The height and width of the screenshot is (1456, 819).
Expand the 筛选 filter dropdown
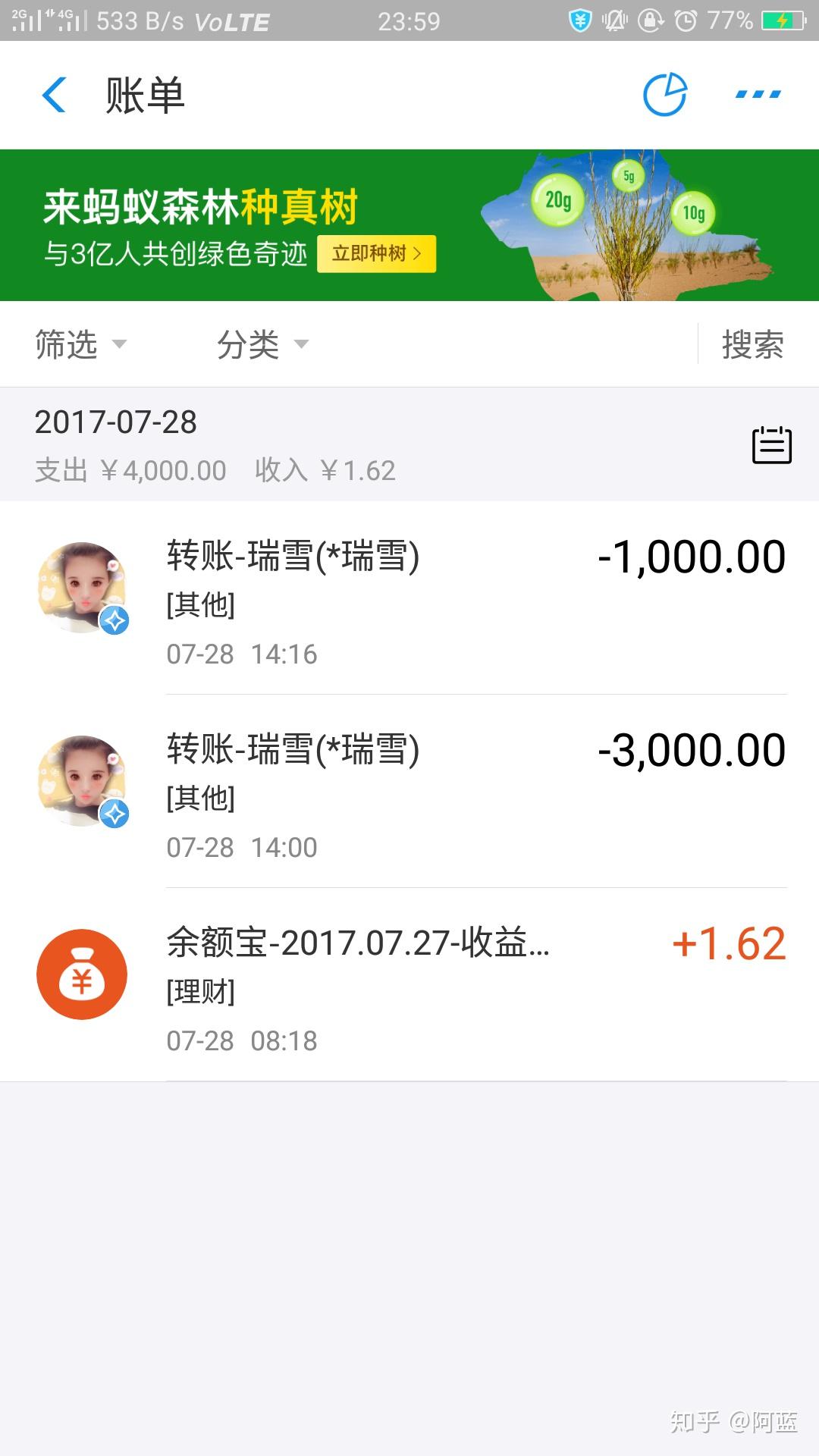[80, 345]
